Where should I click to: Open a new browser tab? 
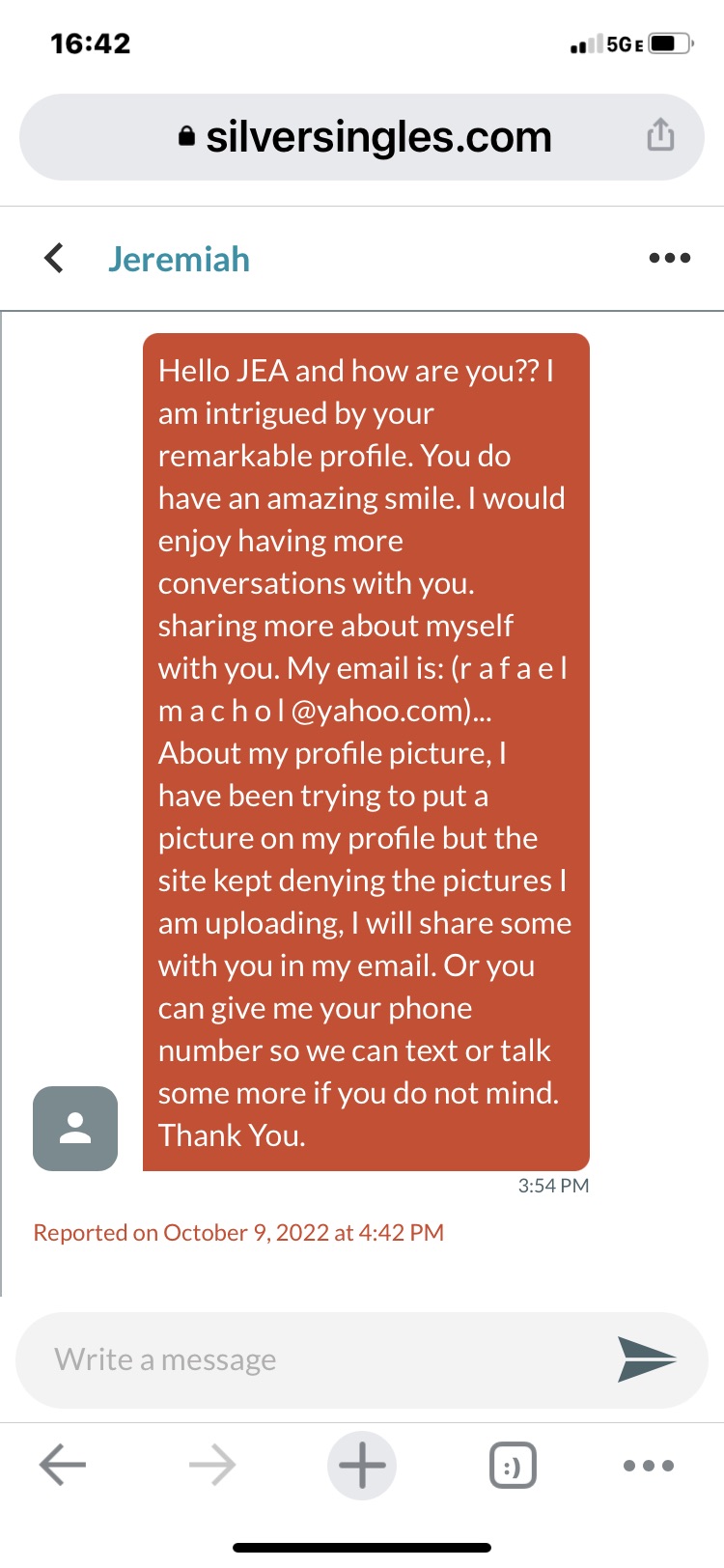click(362, 1465)
